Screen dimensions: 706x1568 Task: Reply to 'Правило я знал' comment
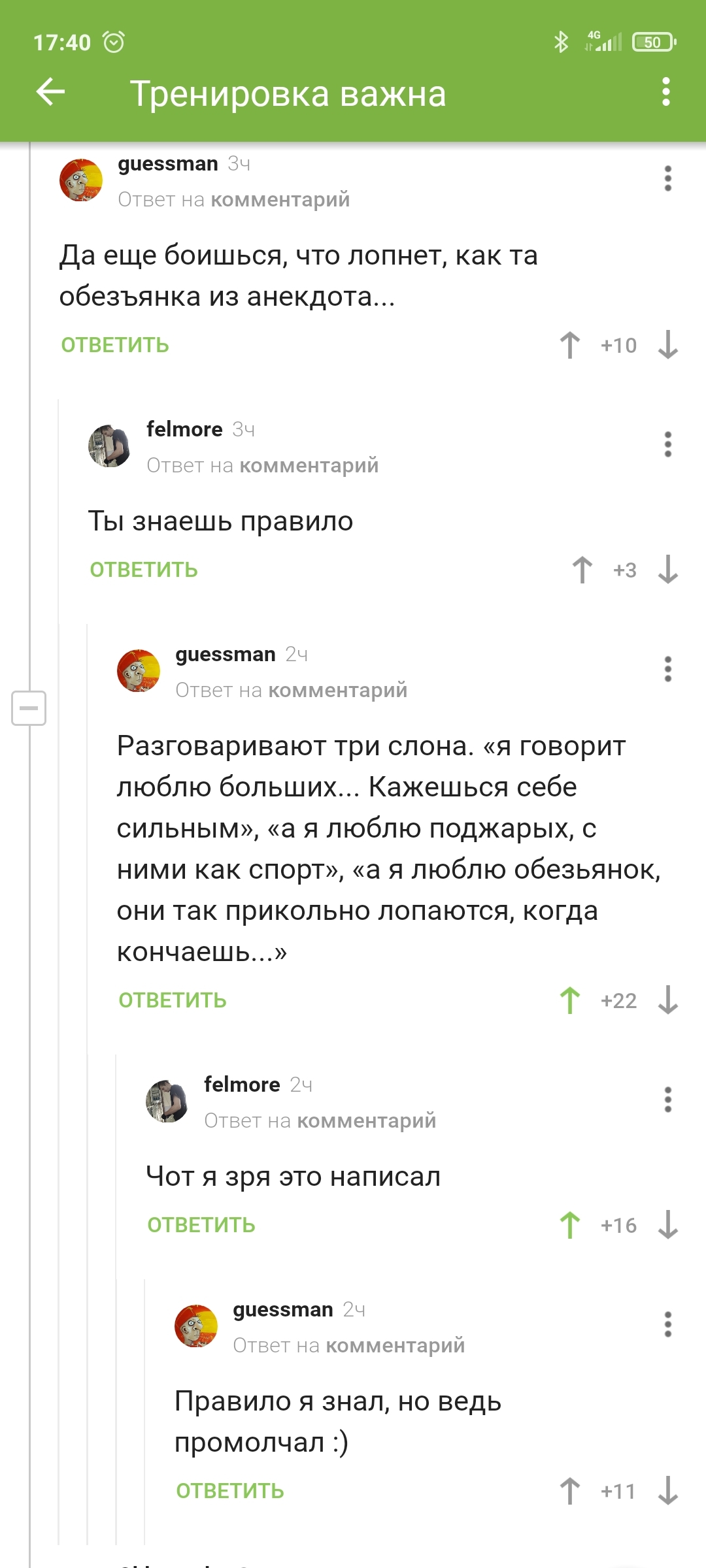click(x=230, y=1492)
